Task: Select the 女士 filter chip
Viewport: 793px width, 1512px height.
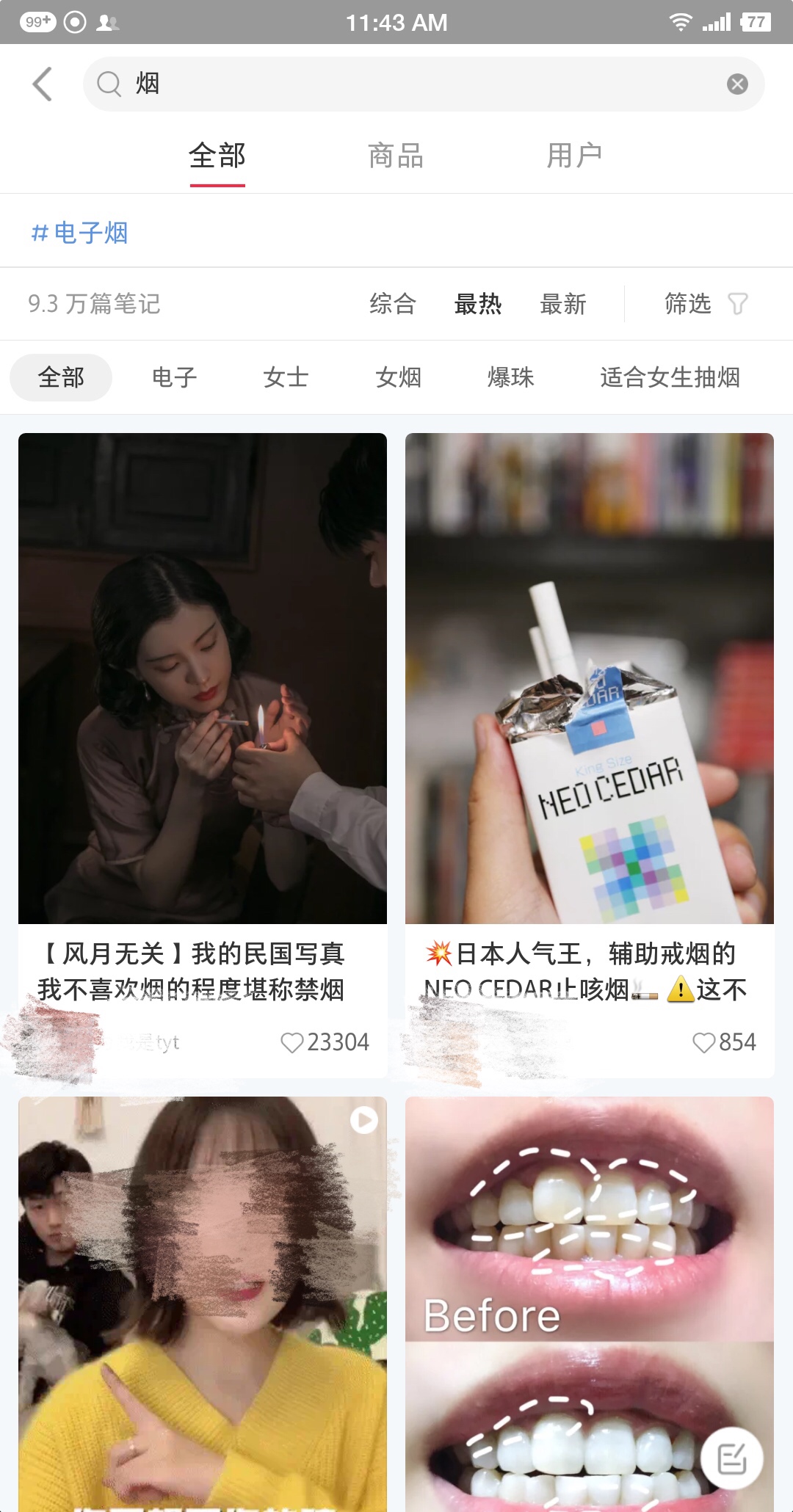Action: (x=286, y=378)
